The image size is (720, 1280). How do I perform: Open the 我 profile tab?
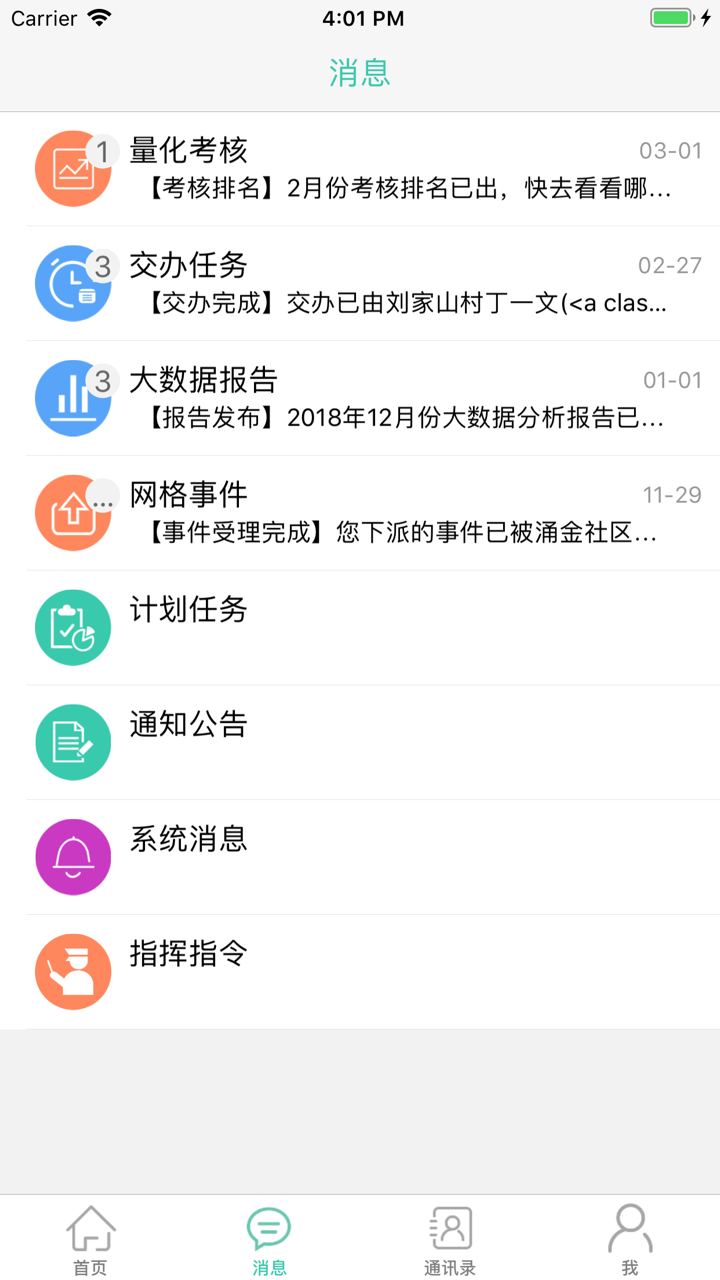[629, 1237]
